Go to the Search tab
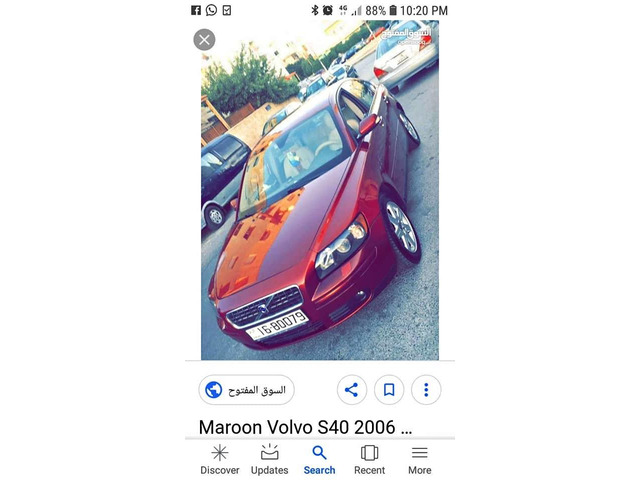 319,459
